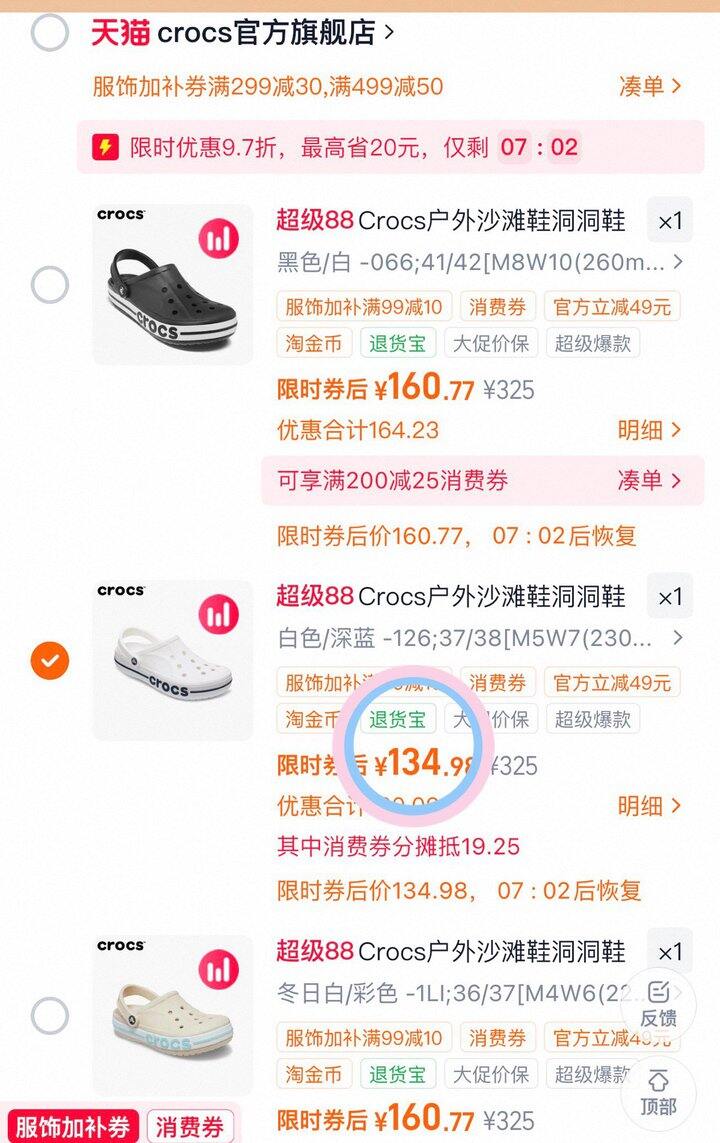Open the white Crocs shoe image
720x1143 pixels.
click(x=172, y=661)
